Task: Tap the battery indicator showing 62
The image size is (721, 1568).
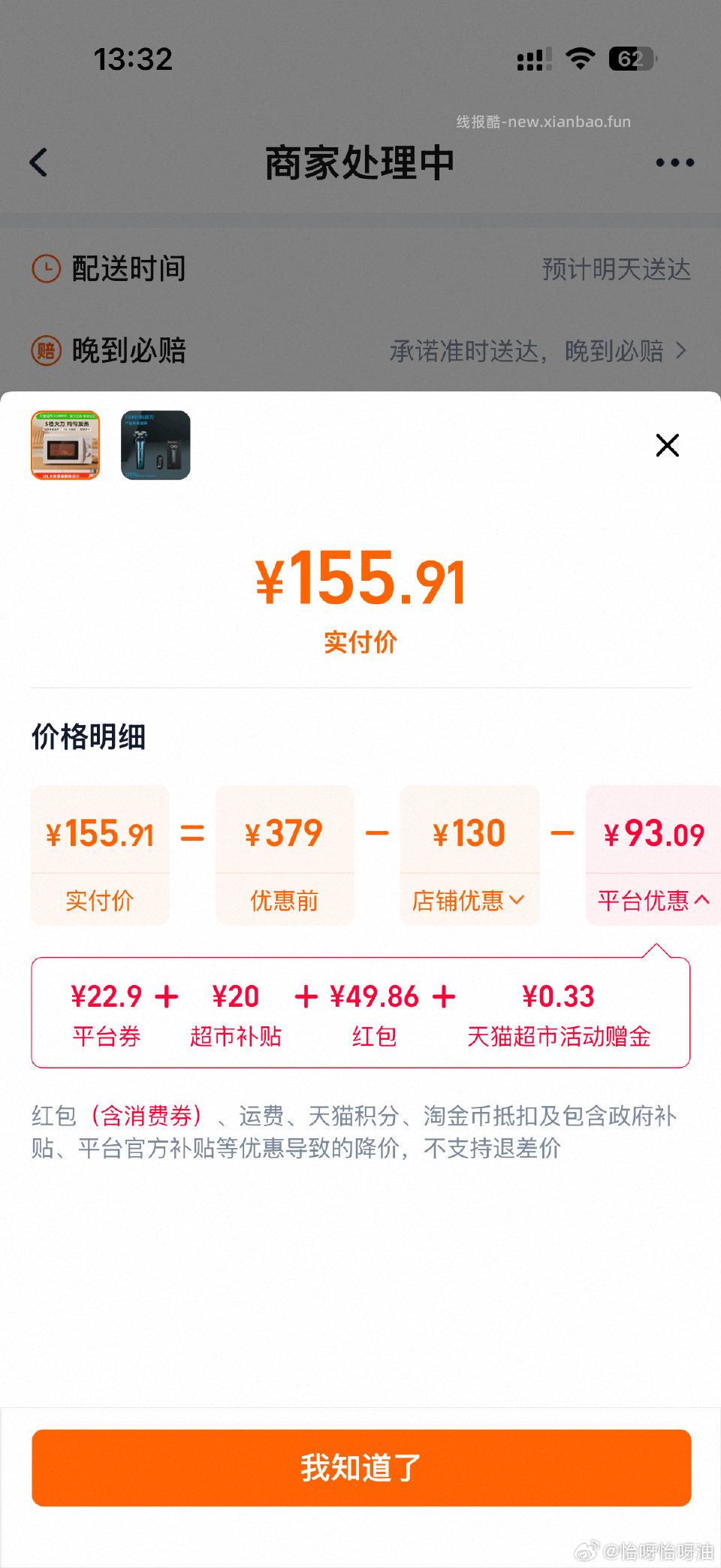Action: [x=631, y=57]
